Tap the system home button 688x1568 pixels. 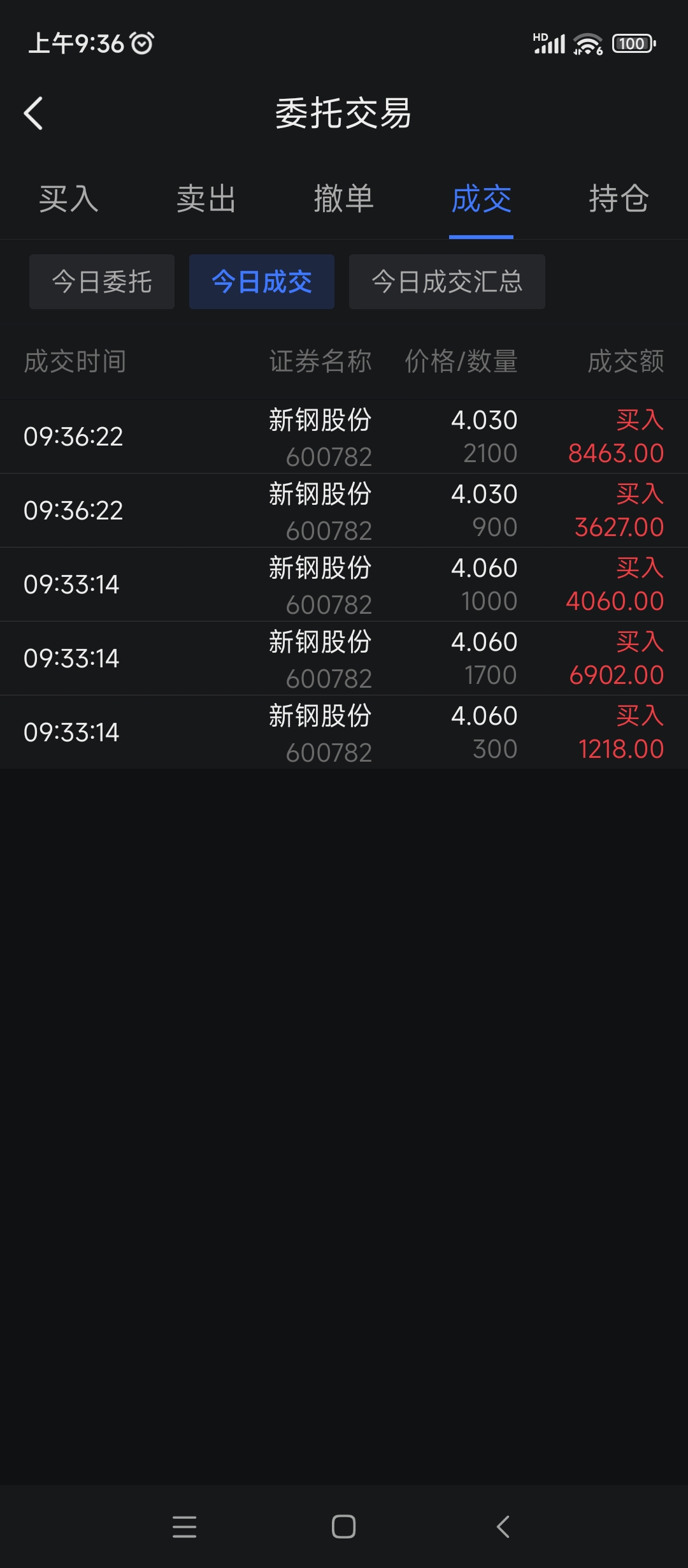tap(344, 1527)
